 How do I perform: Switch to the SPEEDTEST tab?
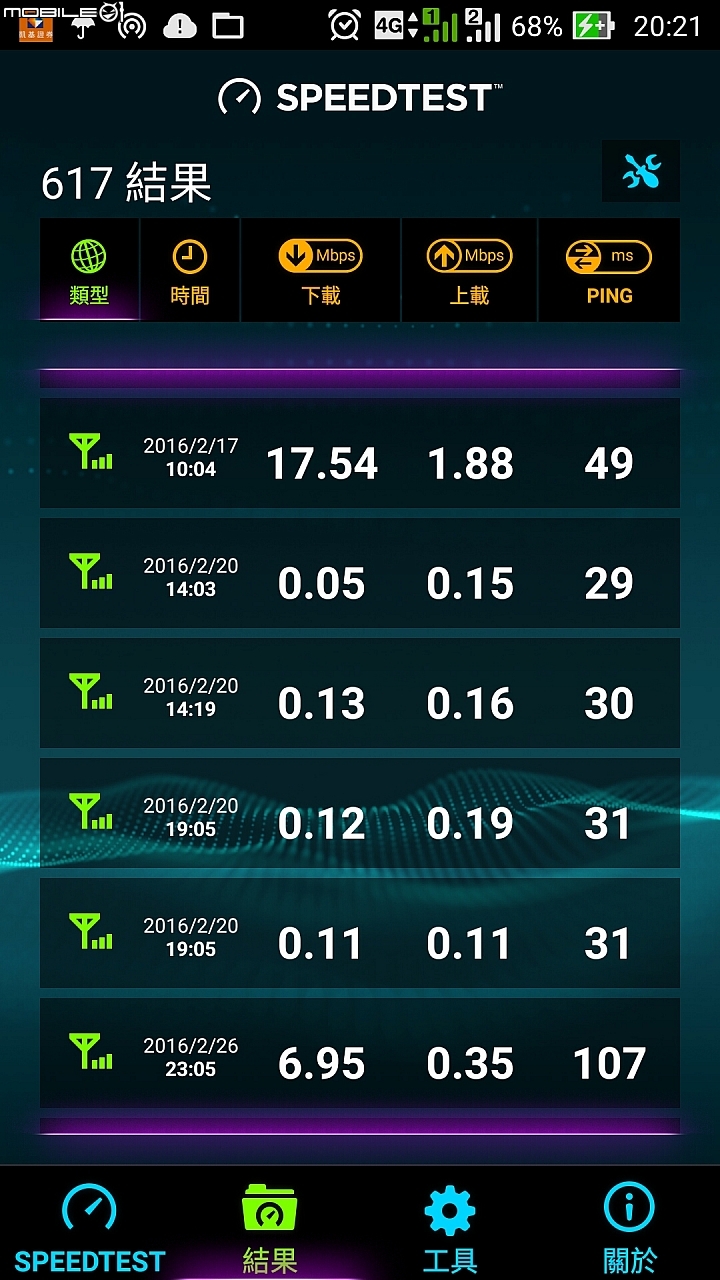click(x=89, y=1227)
